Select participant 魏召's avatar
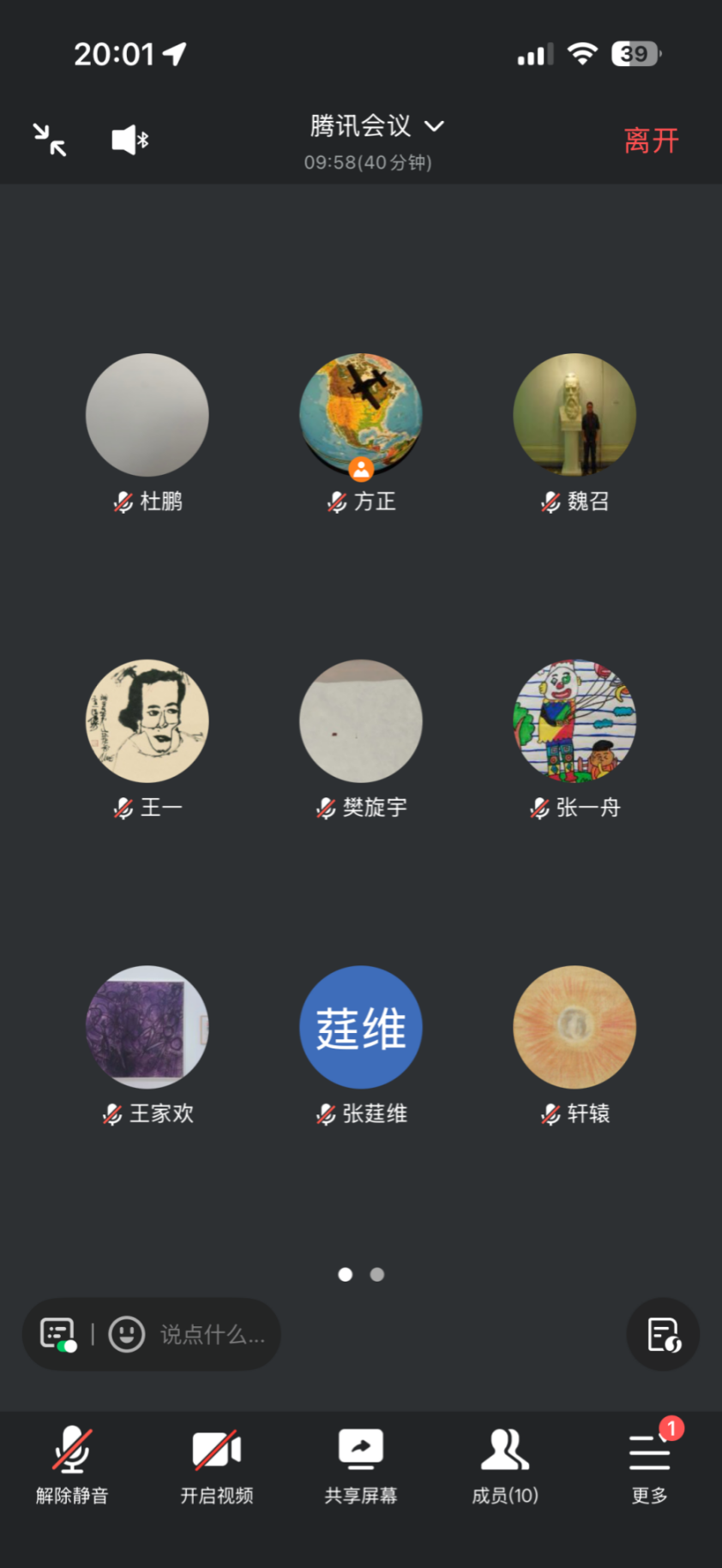 click(x=575, y=415)
